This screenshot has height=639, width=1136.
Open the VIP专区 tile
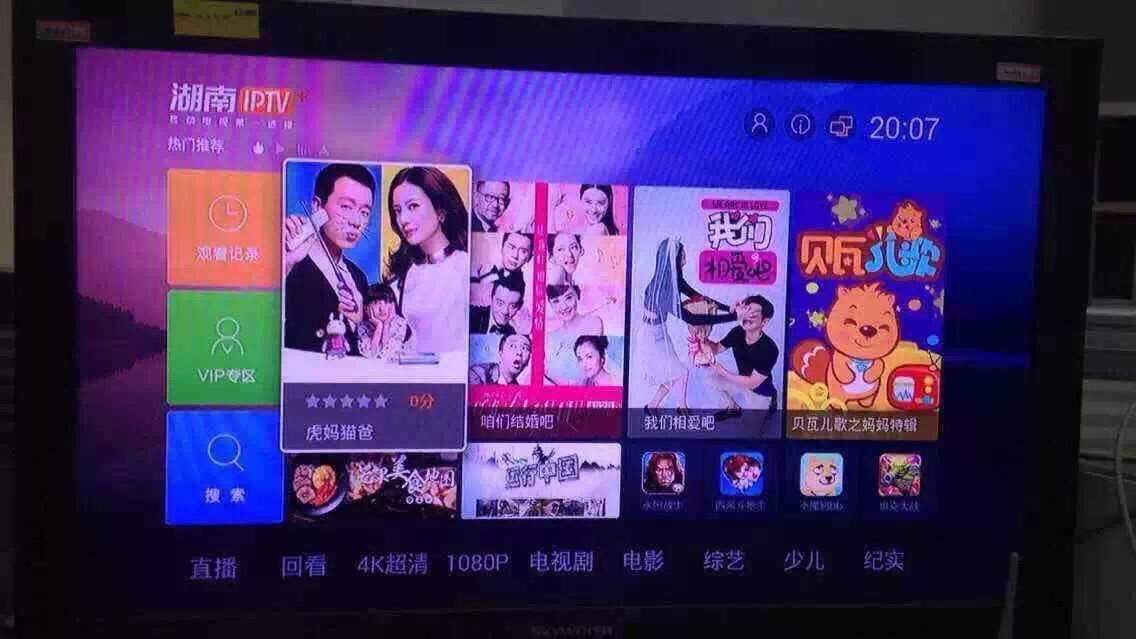224,348
